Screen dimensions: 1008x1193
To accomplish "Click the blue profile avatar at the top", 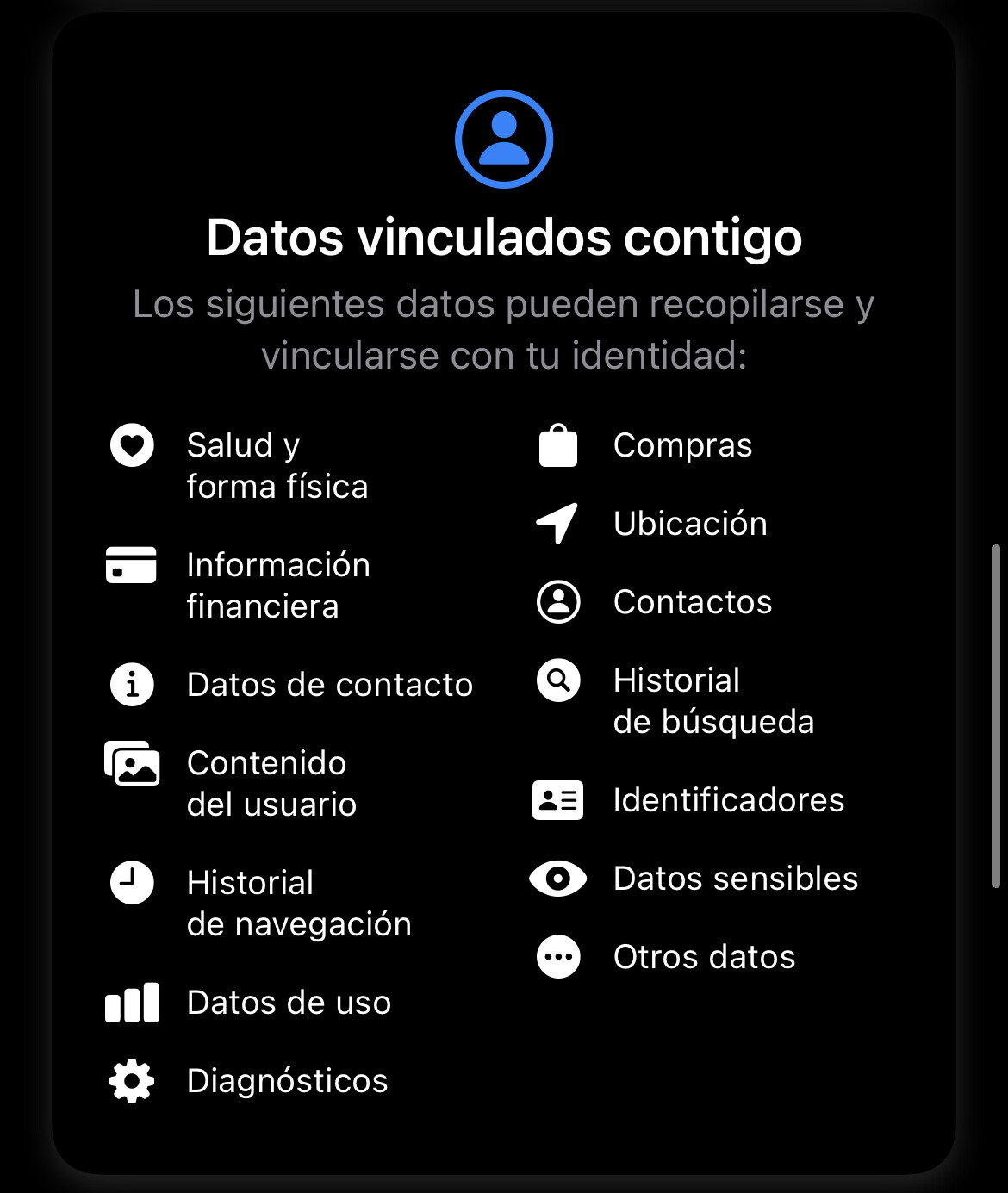I will tap(504, 140).
